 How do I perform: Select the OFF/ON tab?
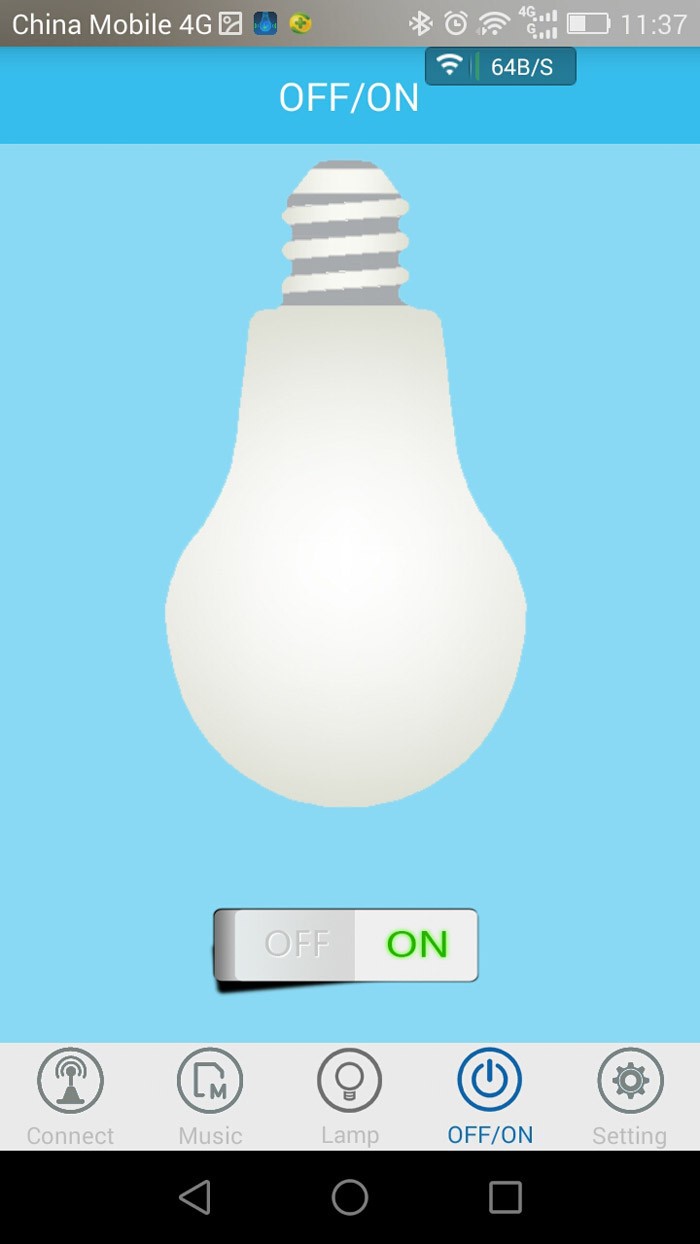click(x=490, y=1096)
